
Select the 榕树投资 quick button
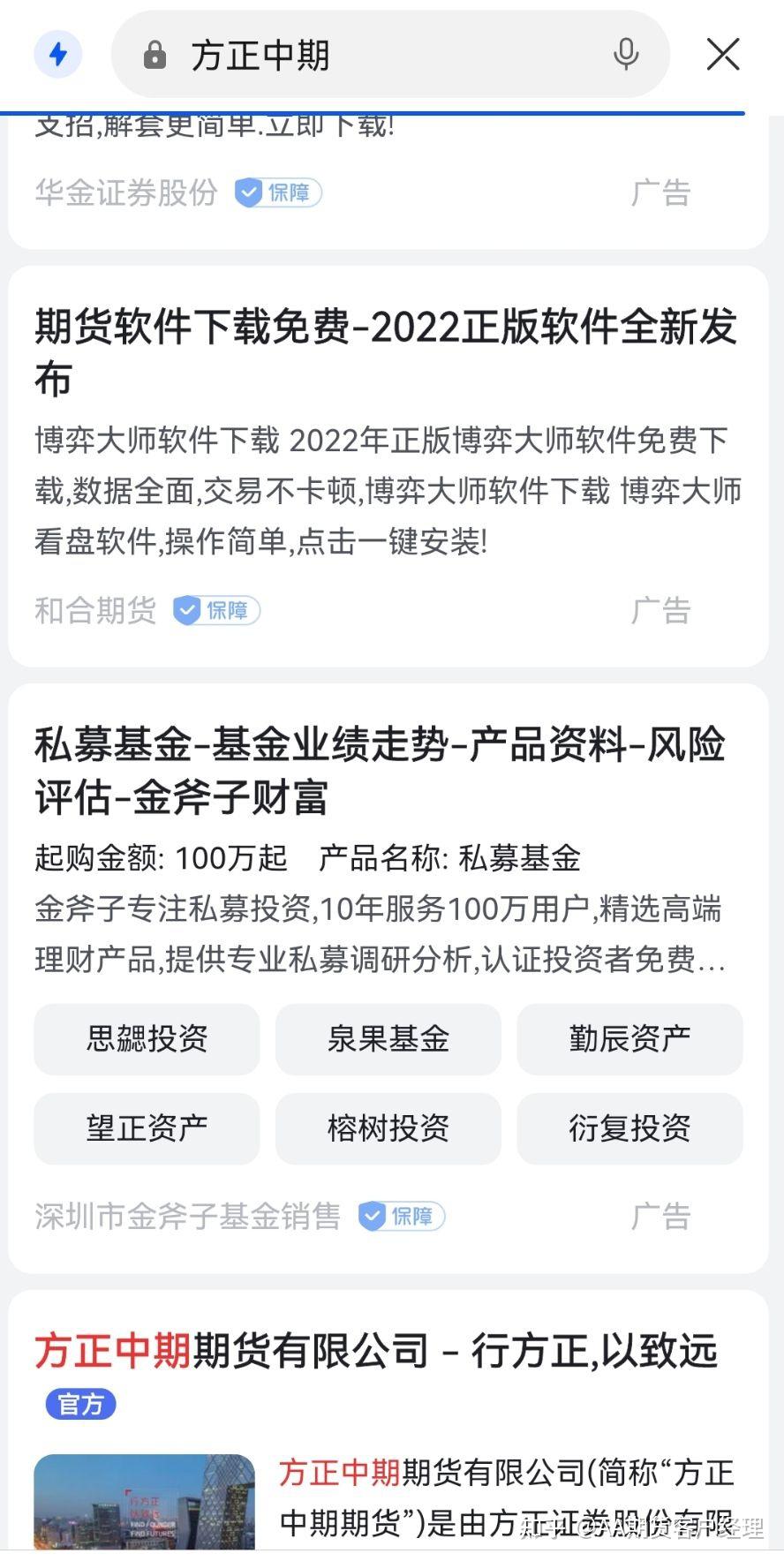click(x=388, y=1128)
